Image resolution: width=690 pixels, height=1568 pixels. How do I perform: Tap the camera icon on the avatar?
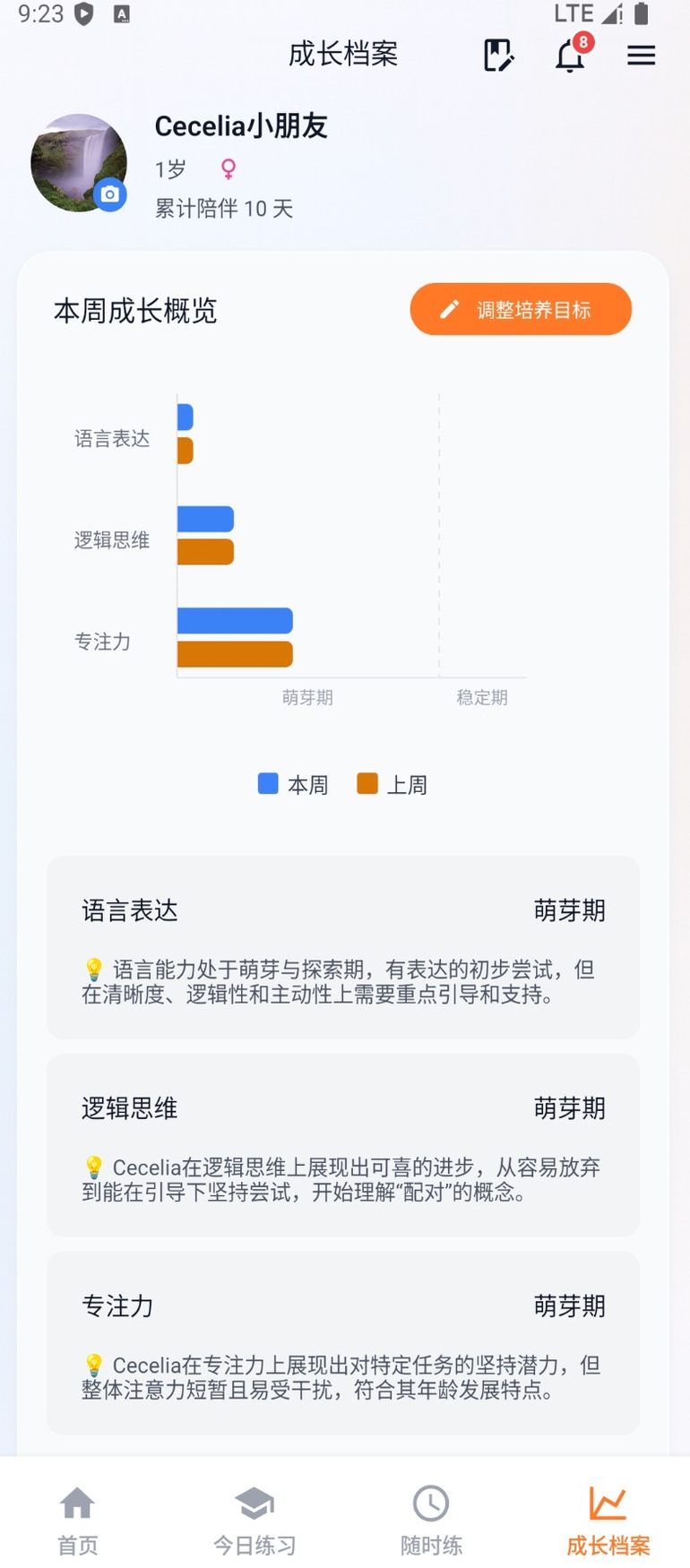click(x=110, y=195)
